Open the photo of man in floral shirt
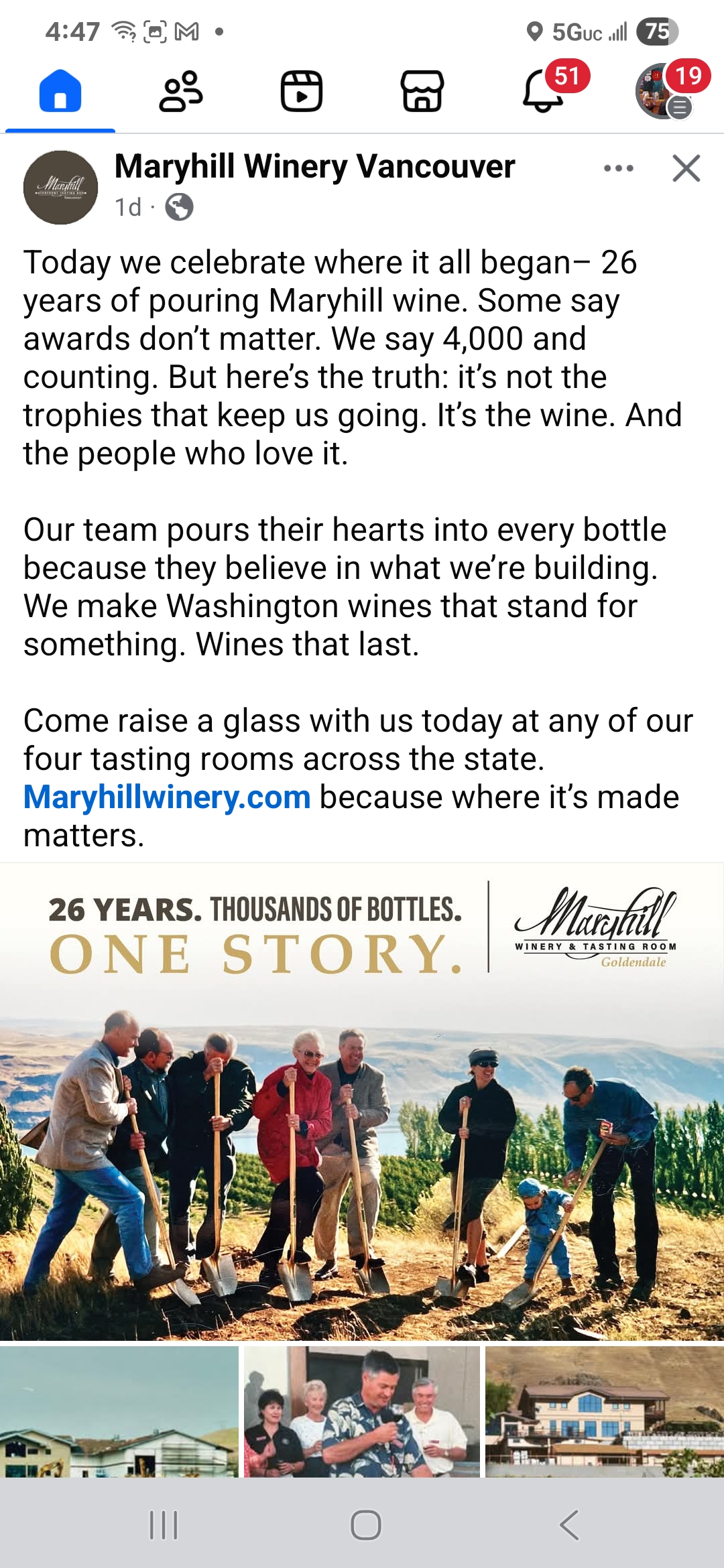The height and width of the screenshot is (1568, 724). pyautogui.click(x=362, y=1411)
